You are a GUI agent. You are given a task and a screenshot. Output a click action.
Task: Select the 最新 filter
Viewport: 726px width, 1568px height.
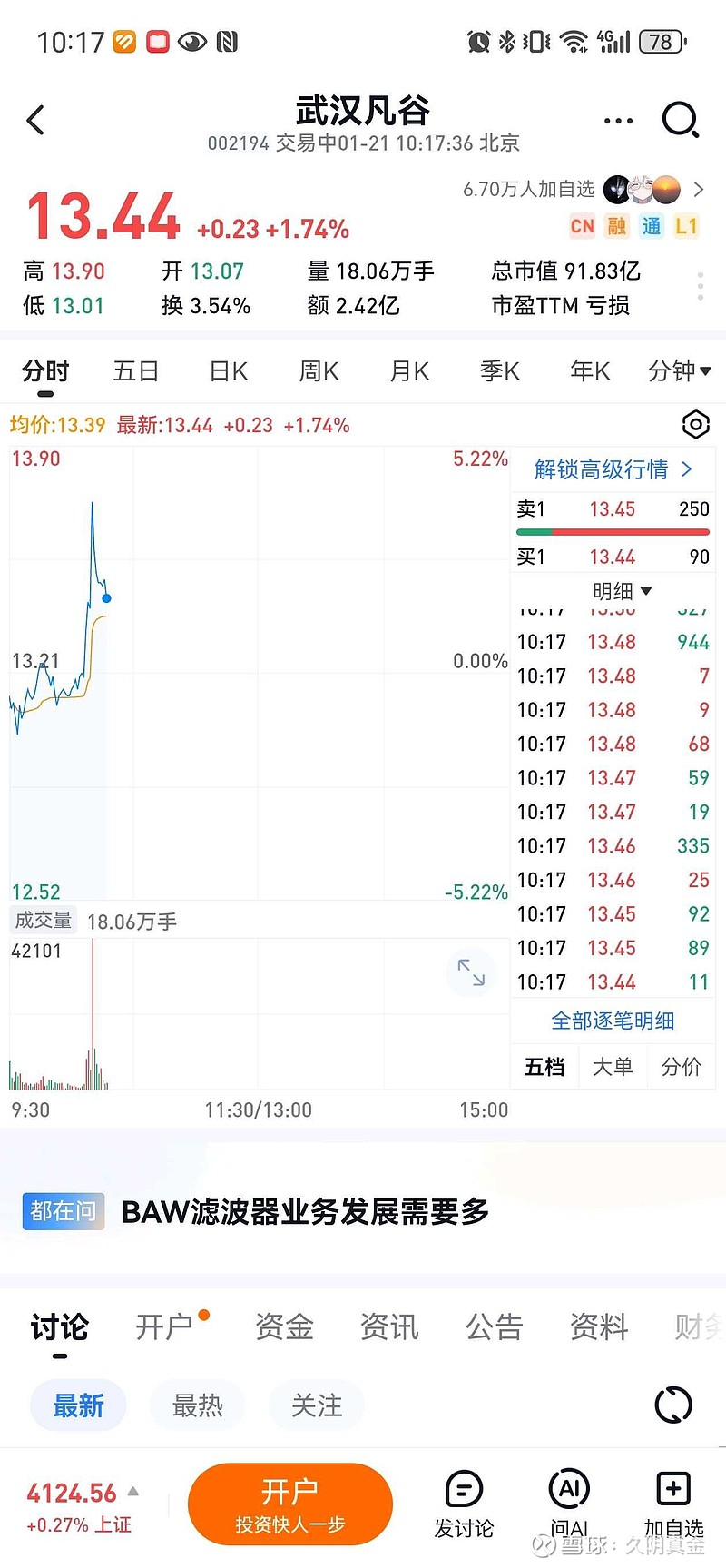coord(78,1405)
